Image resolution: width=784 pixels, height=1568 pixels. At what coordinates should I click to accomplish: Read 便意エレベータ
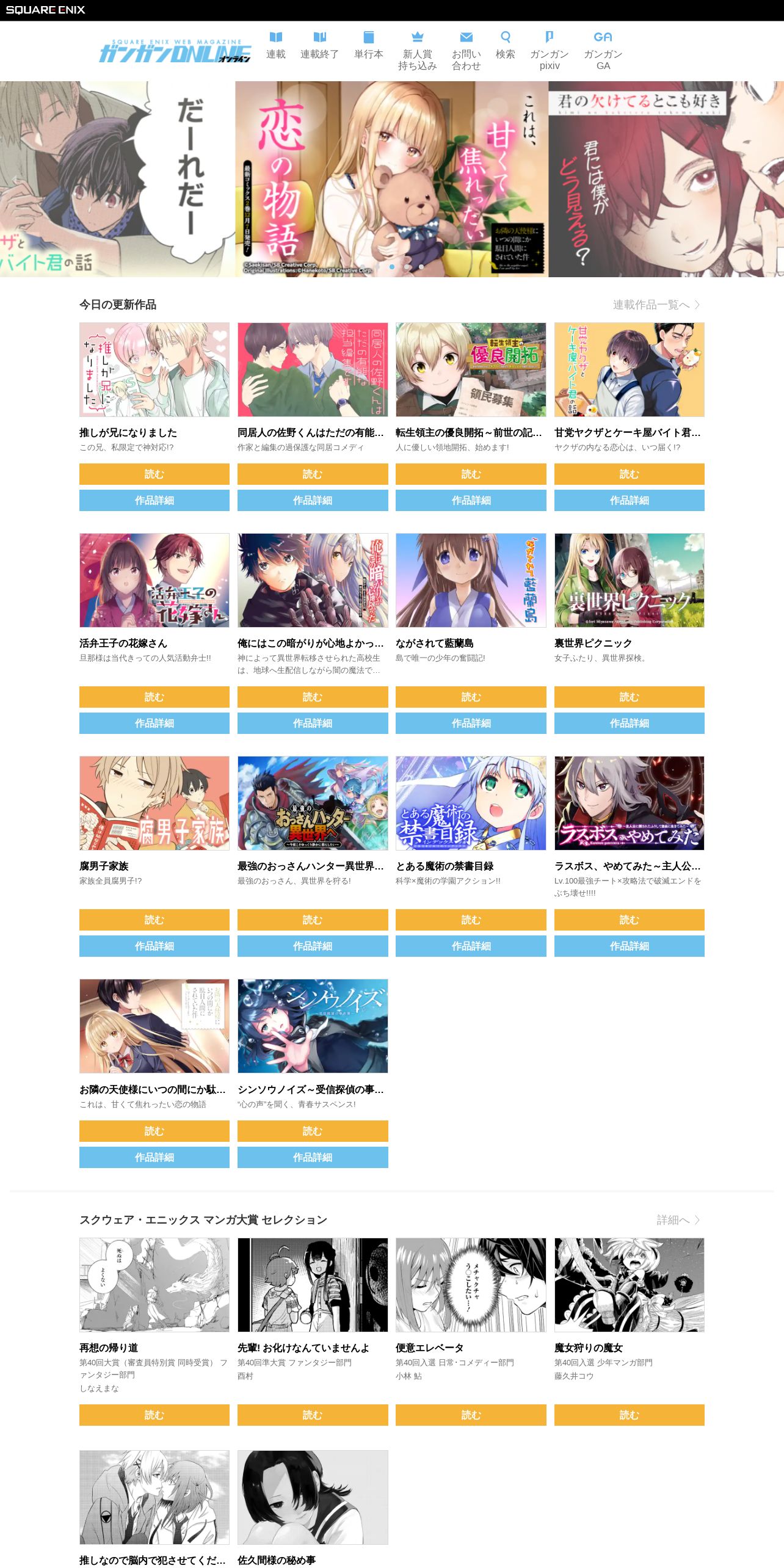pos(471,1415)
